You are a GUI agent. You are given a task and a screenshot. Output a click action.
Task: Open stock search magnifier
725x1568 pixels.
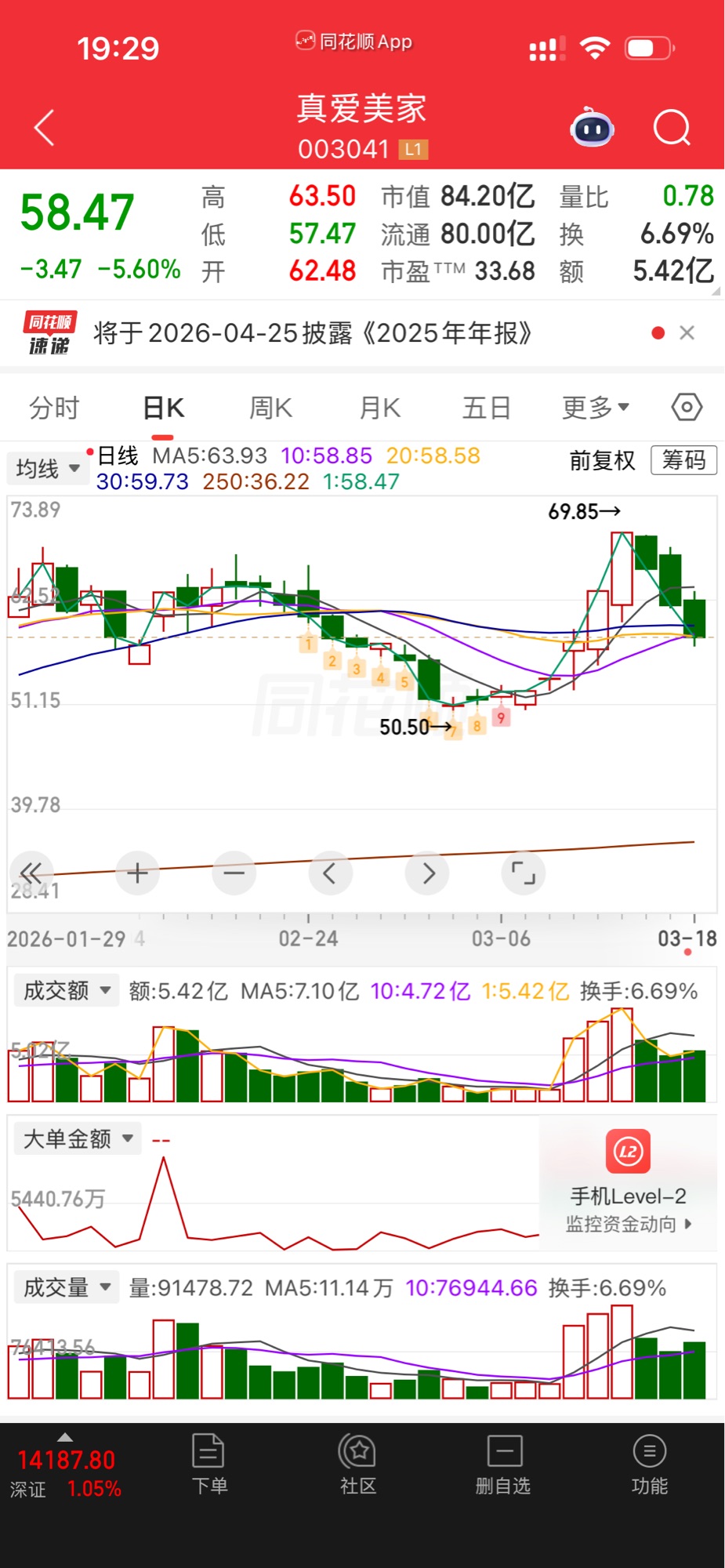[672, 128]
